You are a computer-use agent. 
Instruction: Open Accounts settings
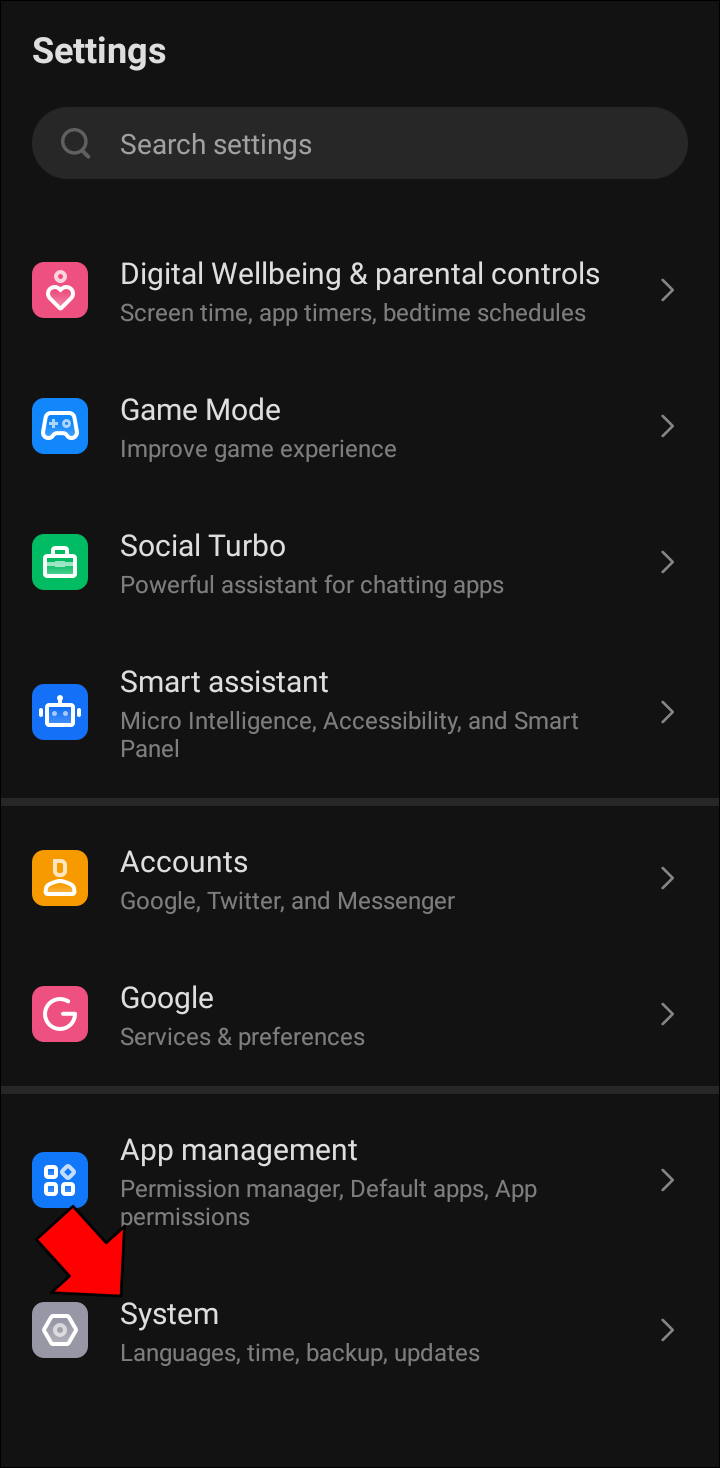tap(360, 879)
